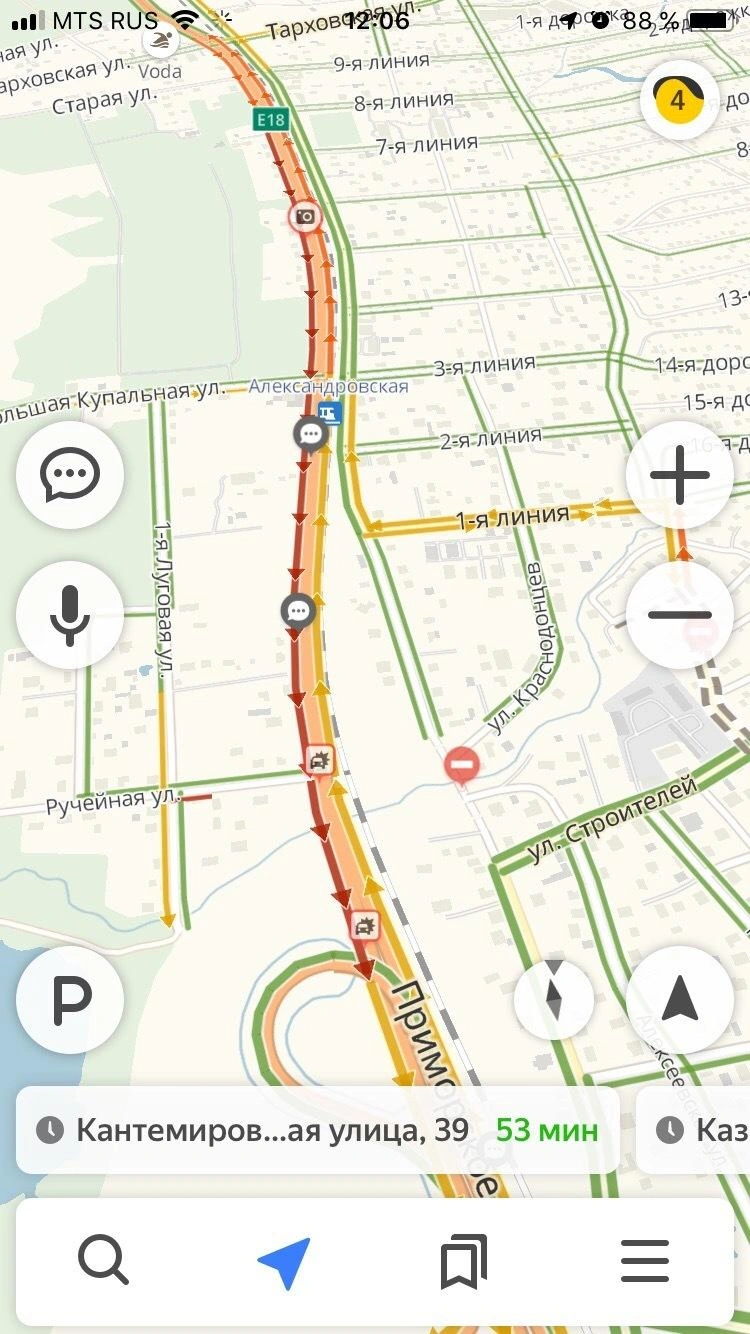The width and height of the screenshot is (750, 1334).
Task: Zoom out with the minus button
Action: 680,614
